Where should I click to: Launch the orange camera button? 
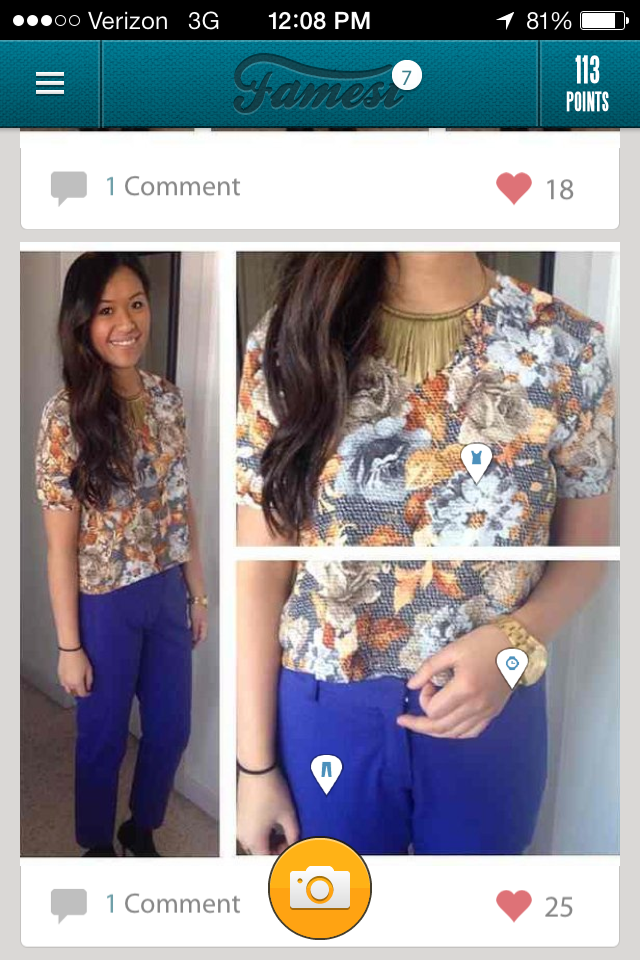coord(320,888)
